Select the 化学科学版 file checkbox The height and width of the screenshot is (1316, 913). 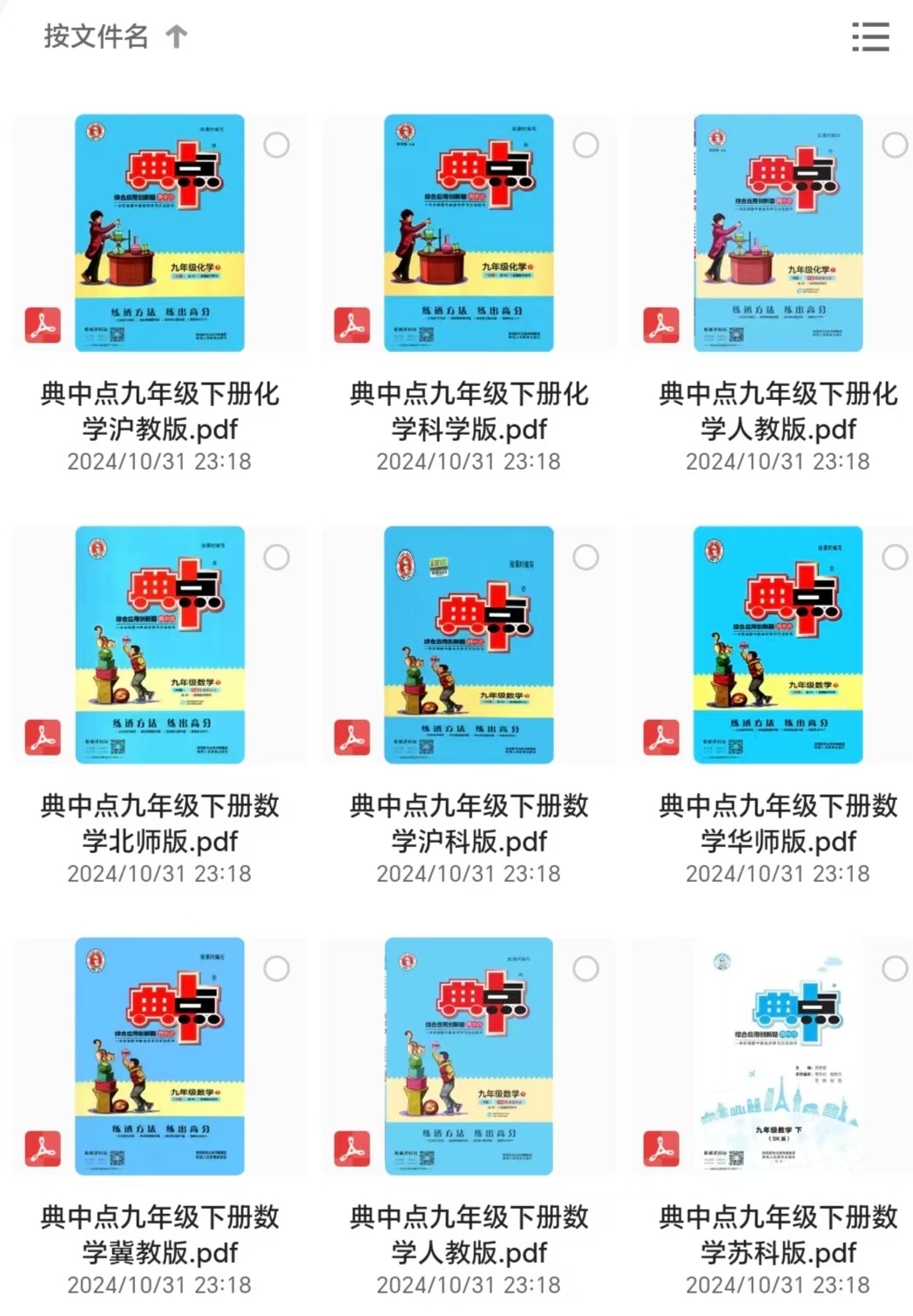pos(585,146)
